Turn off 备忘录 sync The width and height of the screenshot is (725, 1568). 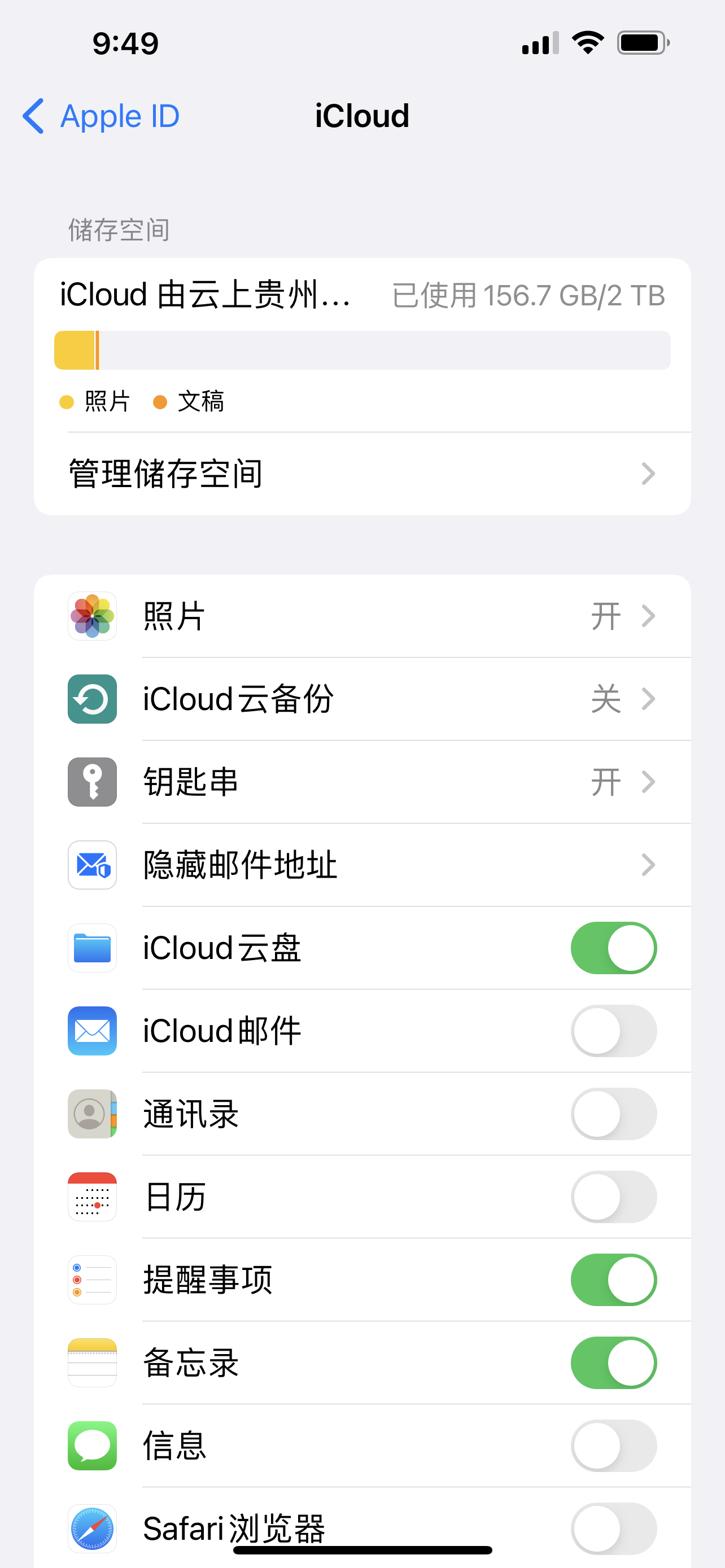pos(613,1362)
